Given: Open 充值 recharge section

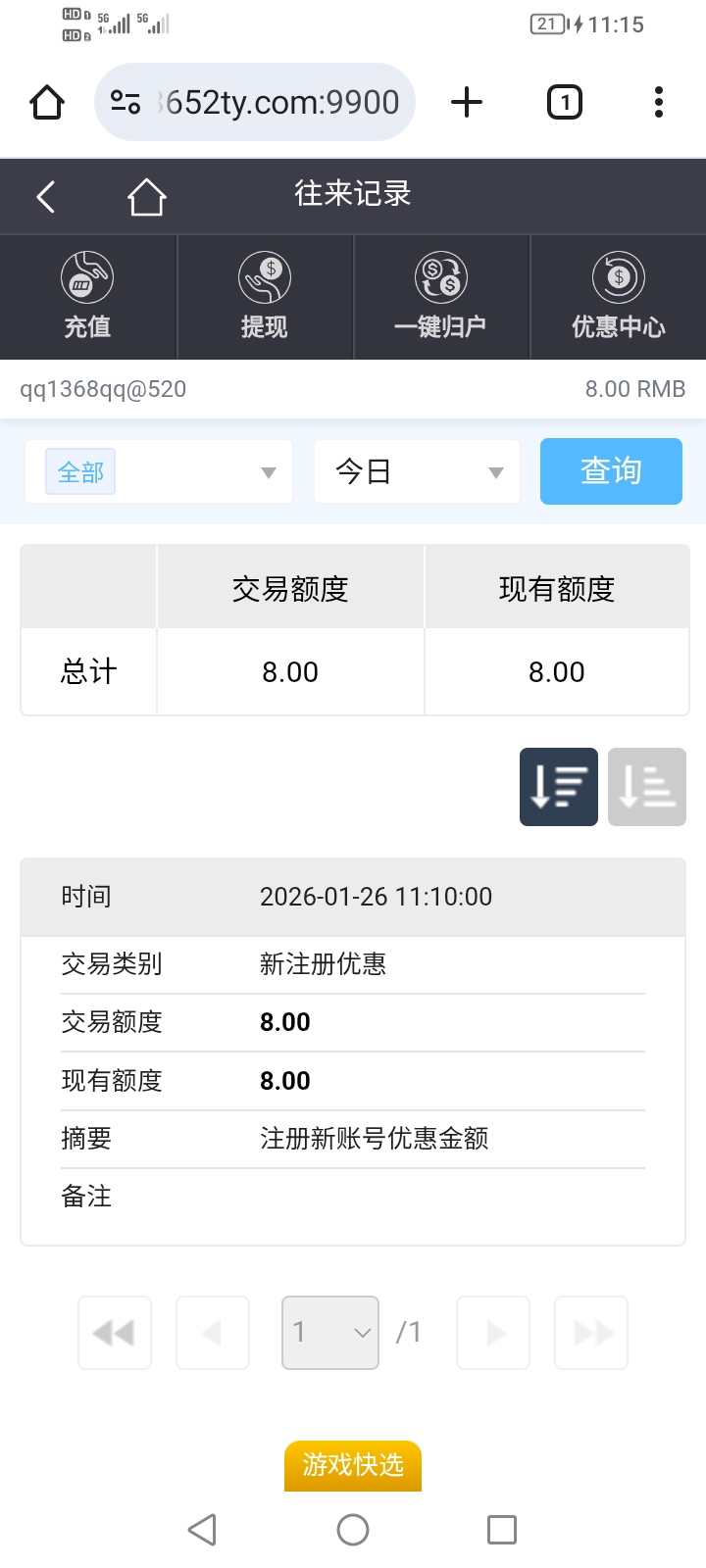Looking at the screenshot, I should 88,297.
